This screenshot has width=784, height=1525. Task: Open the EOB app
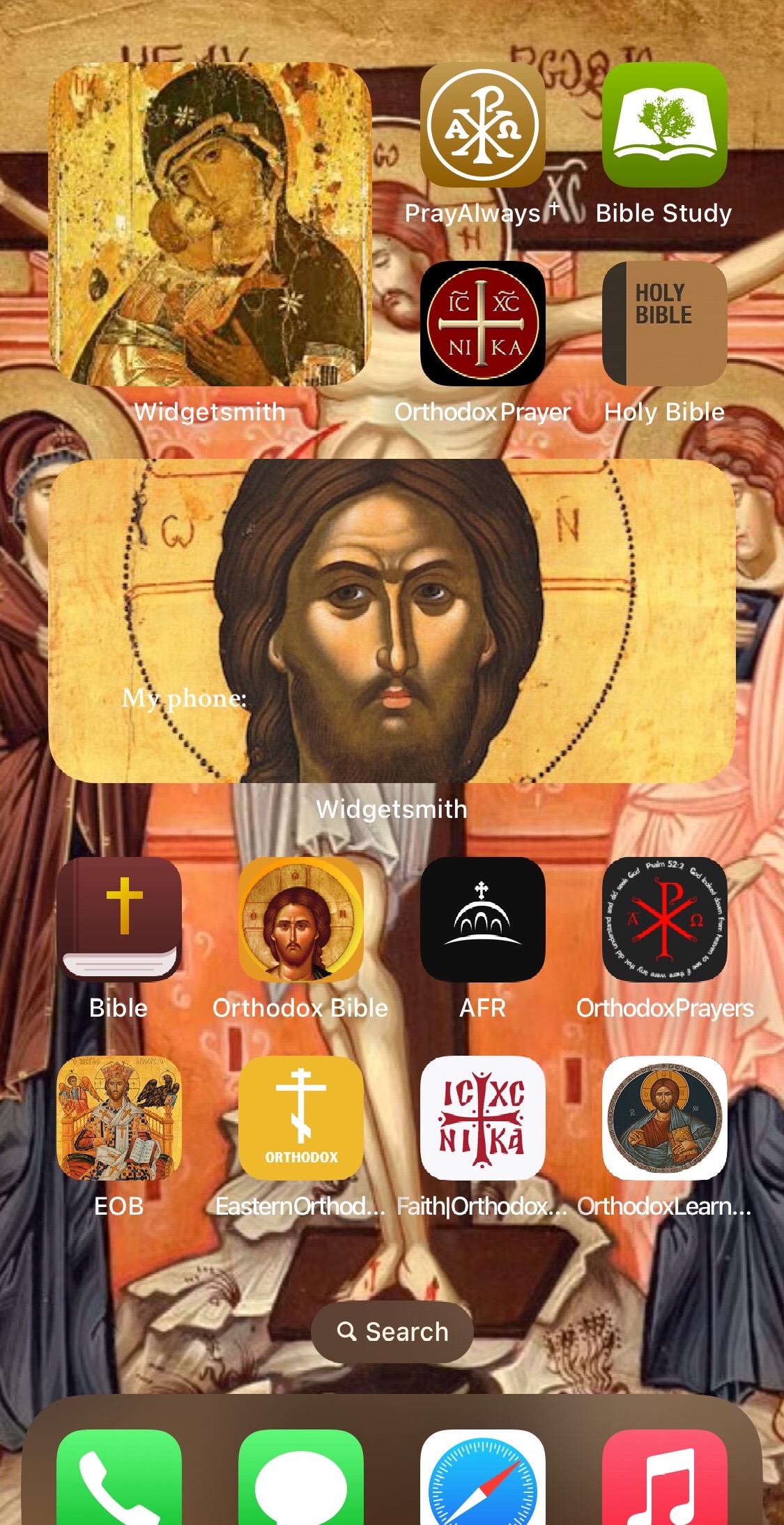119,1118
